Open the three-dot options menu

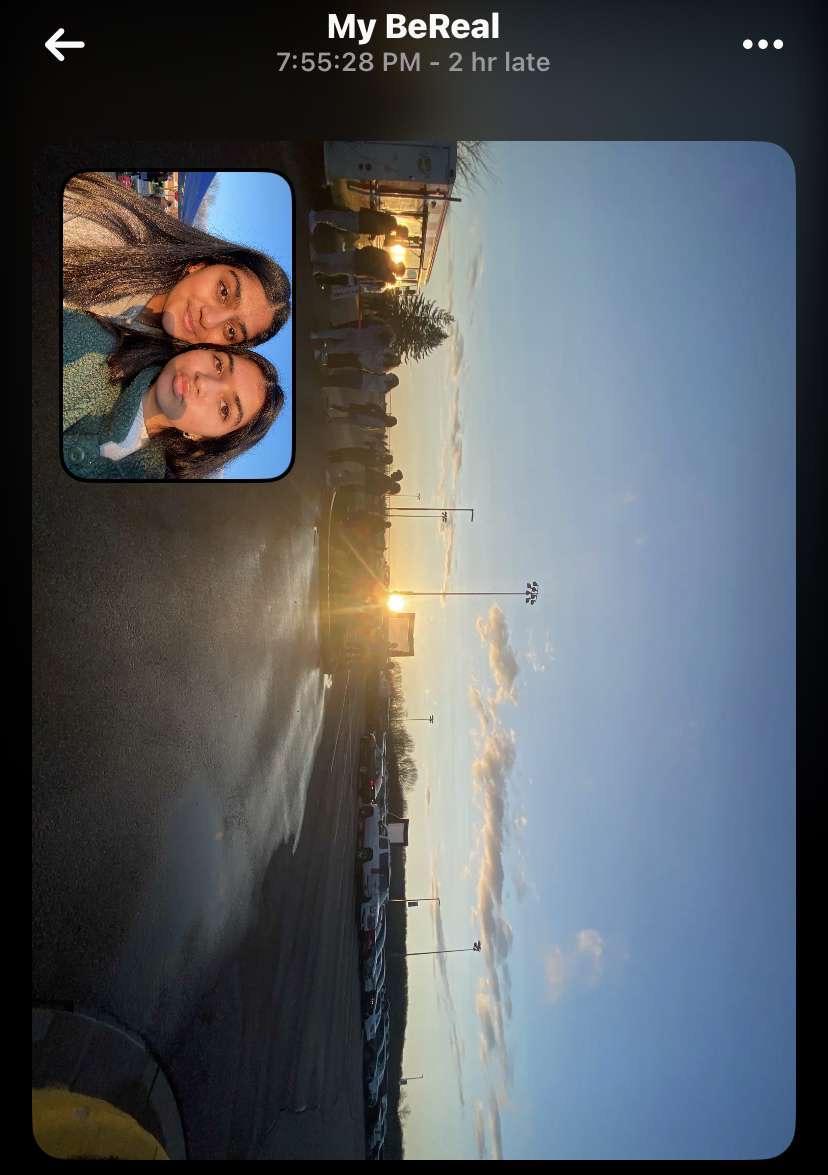[x=762, y=44]
